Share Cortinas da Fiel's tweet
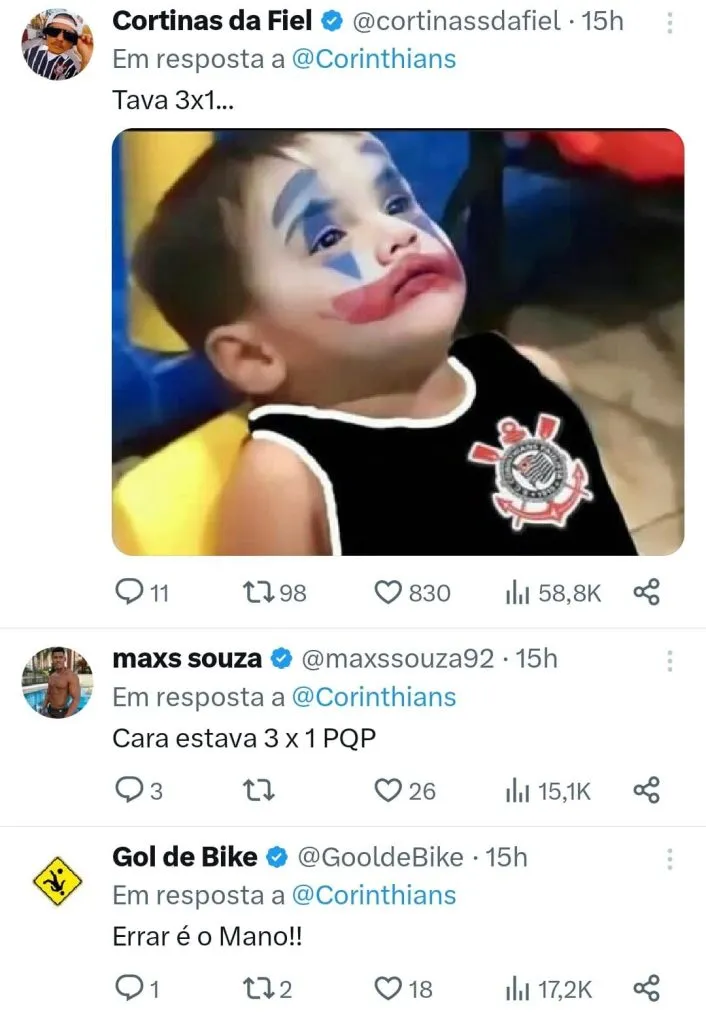This screenshot has width=706, height=1024. [647, 593]
